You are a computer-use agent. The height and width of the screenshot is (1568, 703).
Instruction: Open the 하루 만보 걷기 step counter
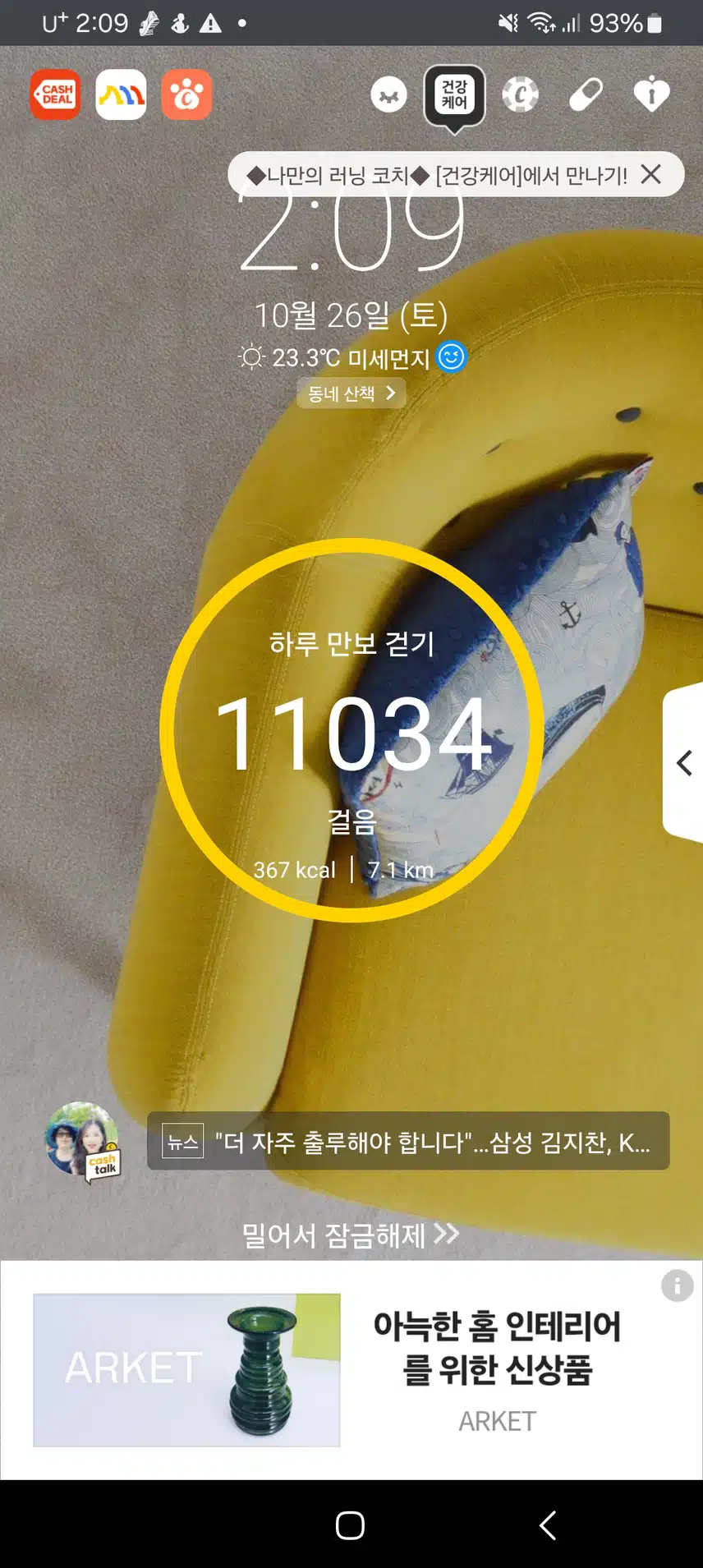point(351,731)
